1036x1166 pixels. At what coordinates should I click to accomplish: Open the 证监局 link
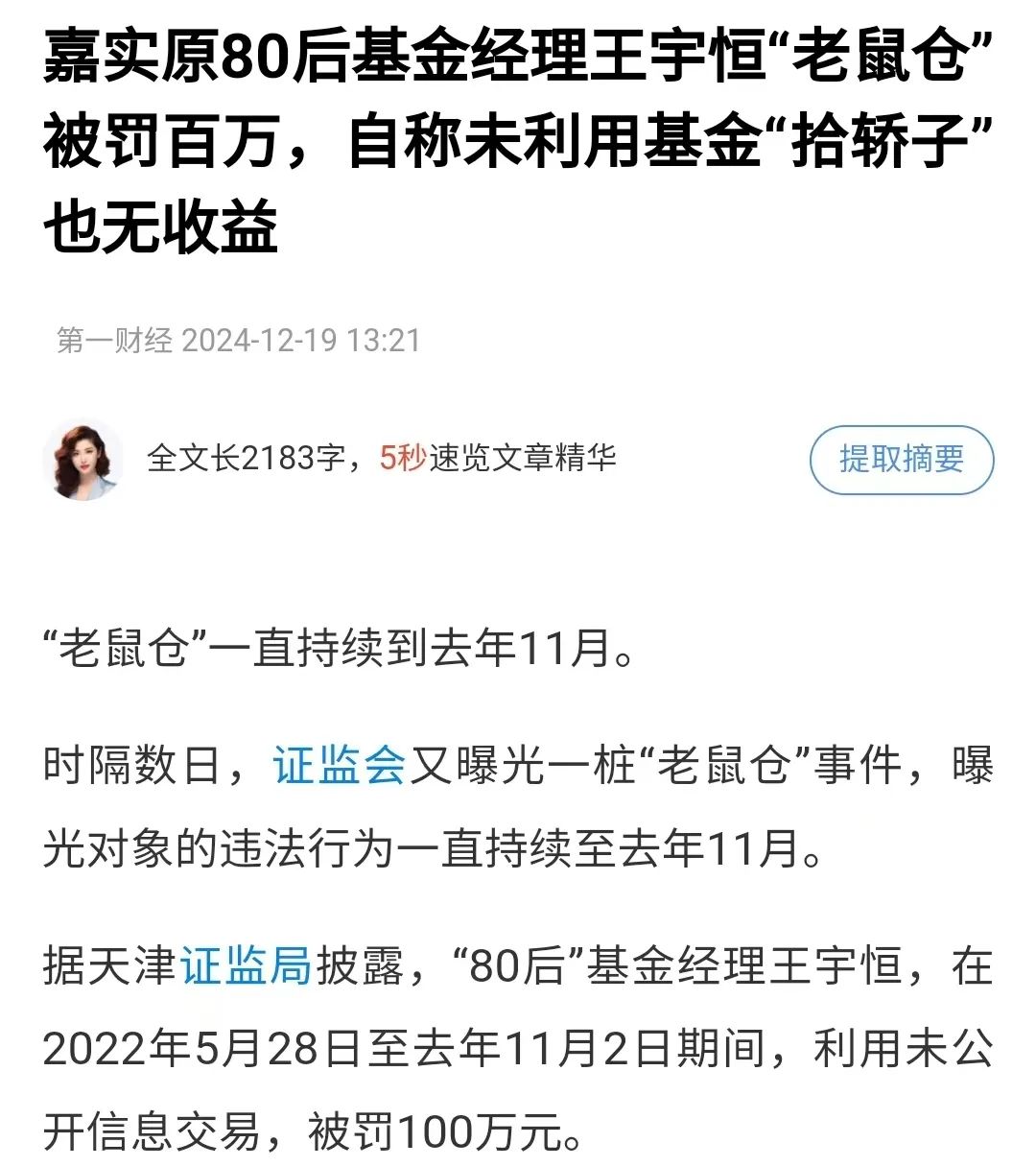pyautogui.click(x=247, y=966)
